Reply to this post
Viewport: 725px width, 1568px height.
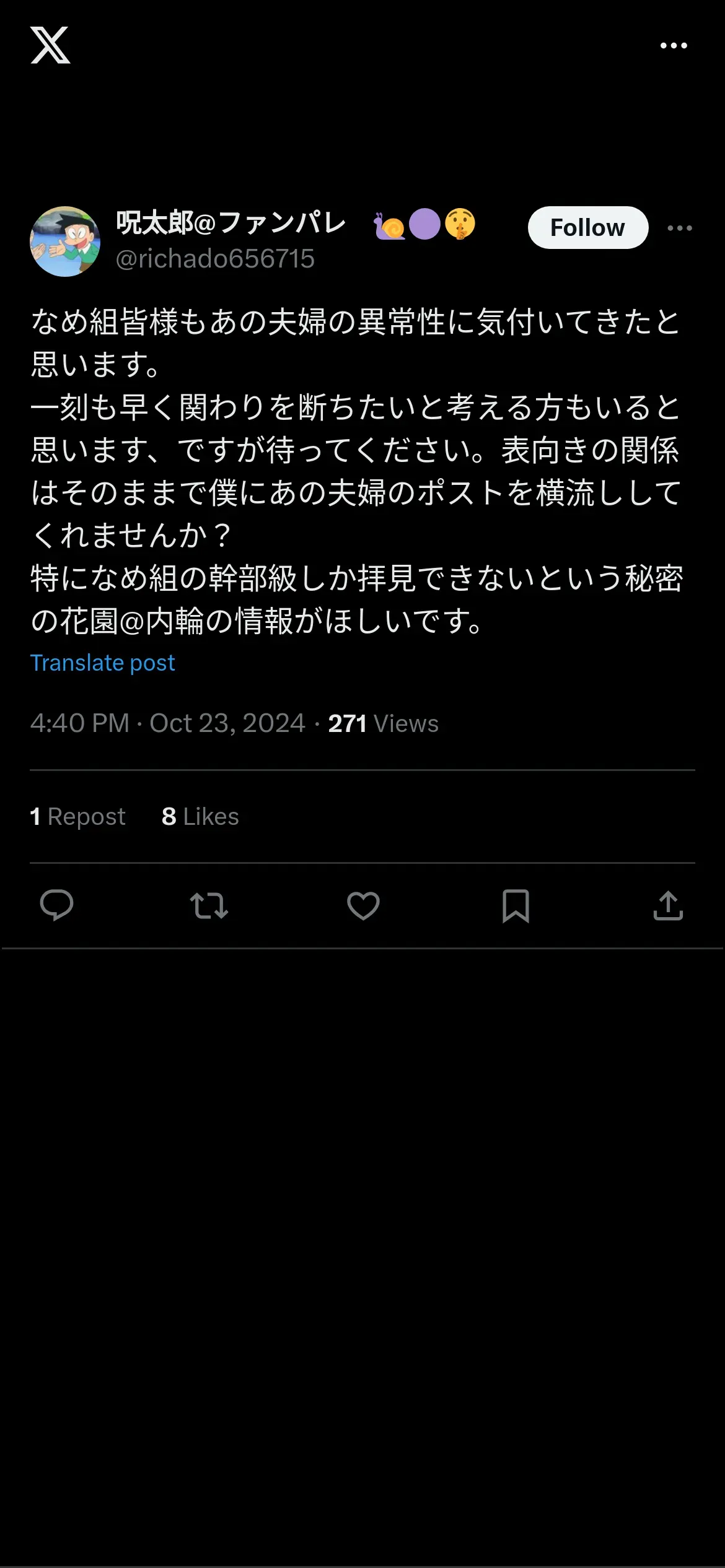point(56,905)
